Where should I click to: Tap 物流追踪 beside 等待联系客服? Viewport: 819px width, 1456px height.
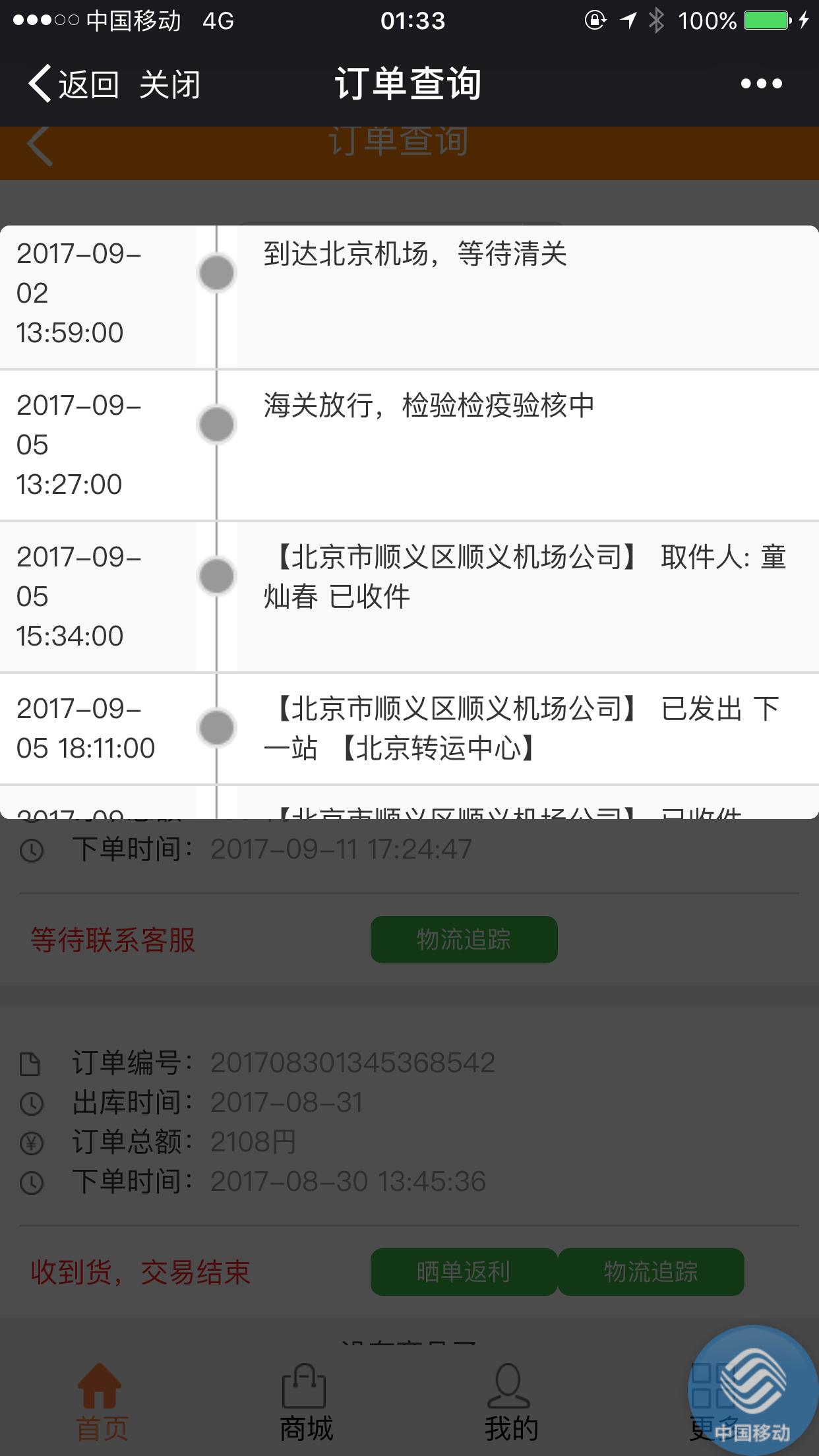464,940
